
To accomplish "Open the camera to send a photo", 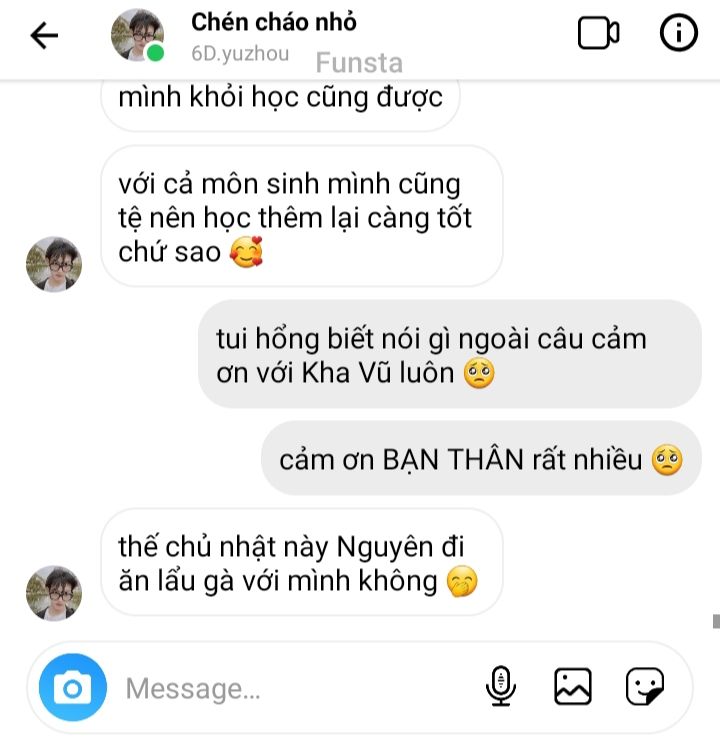I will coord(72,687).
